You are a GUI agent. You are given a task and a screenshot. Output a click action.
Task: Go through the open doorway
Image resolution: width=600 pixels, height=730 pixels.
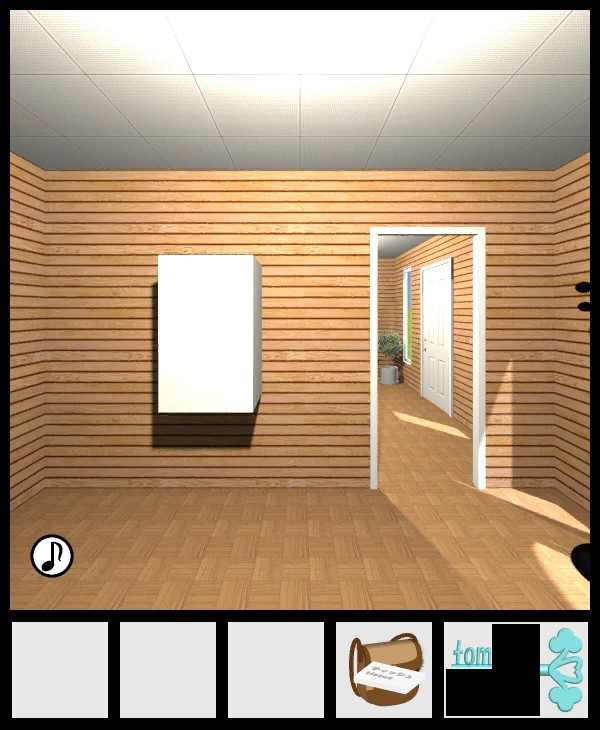point(426,360)
